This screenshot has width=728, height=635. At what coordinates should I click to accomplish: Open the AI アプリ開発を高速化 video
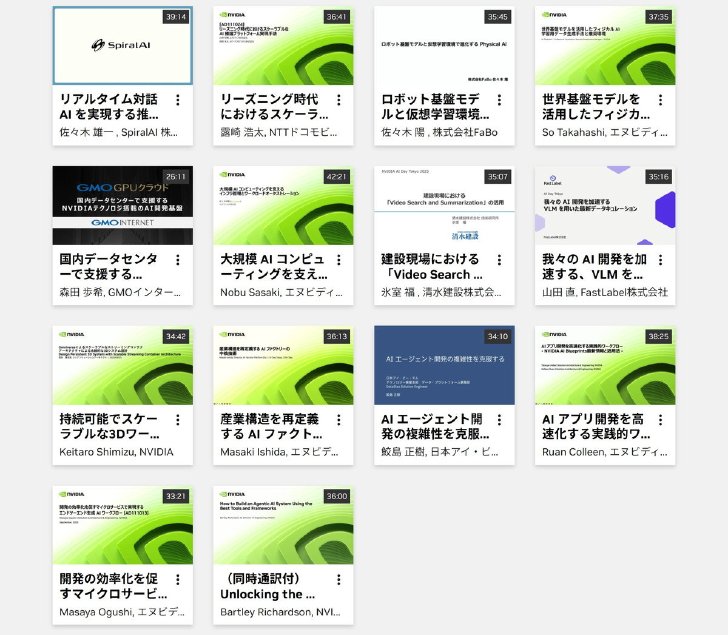click(605, 365)
